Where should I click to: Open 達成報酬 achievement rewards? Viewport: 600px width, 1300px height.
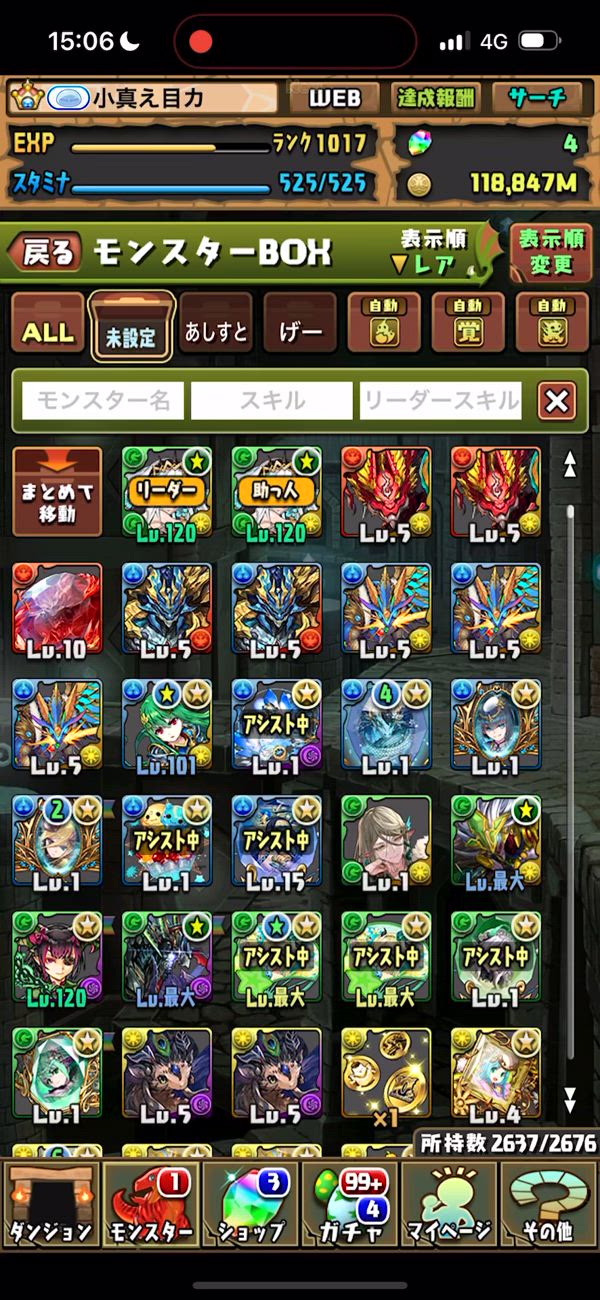436,98
